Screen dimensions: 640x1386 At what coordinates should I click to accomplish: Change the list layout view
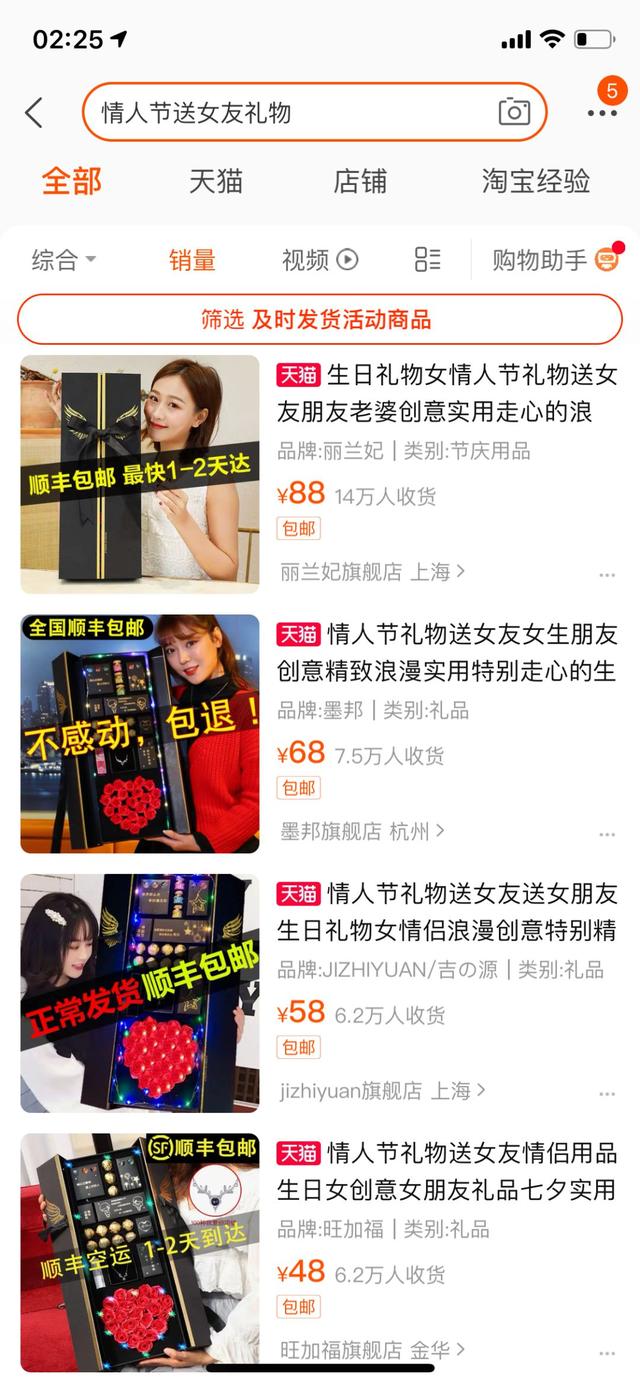(427, 260)
